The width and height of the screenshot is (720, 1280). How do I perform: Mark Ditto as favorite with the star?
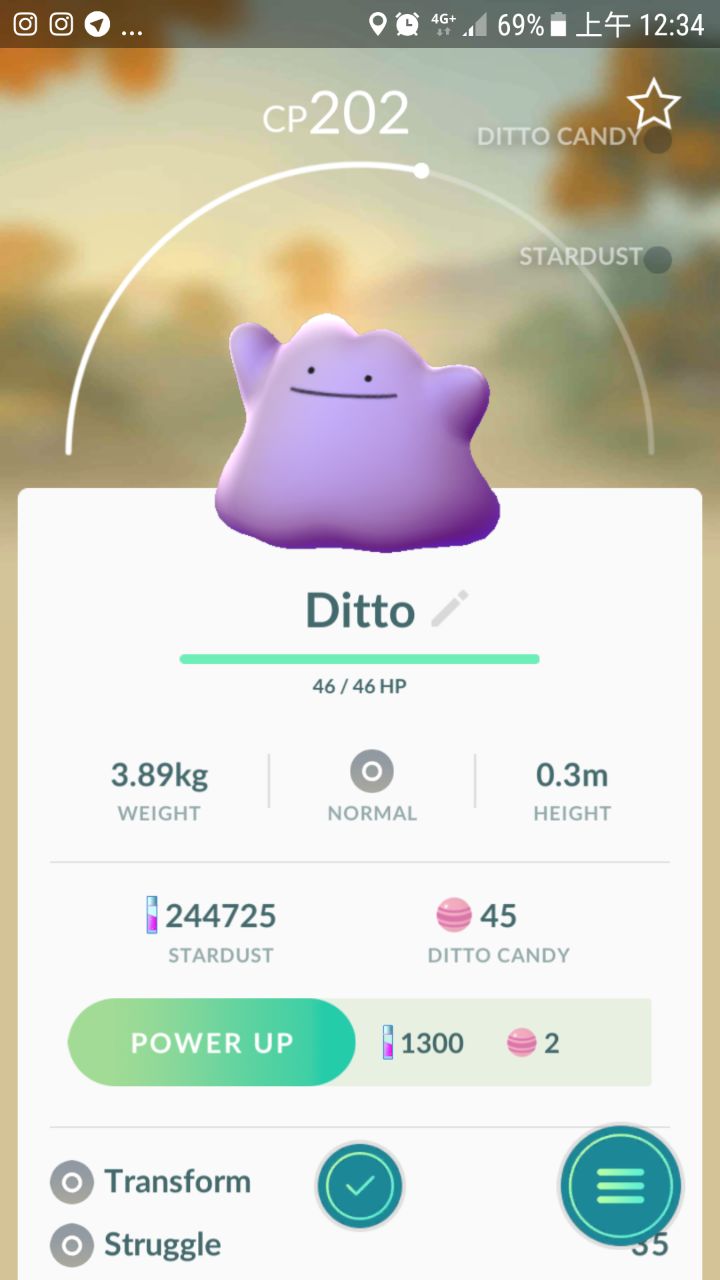coord(653,104)
